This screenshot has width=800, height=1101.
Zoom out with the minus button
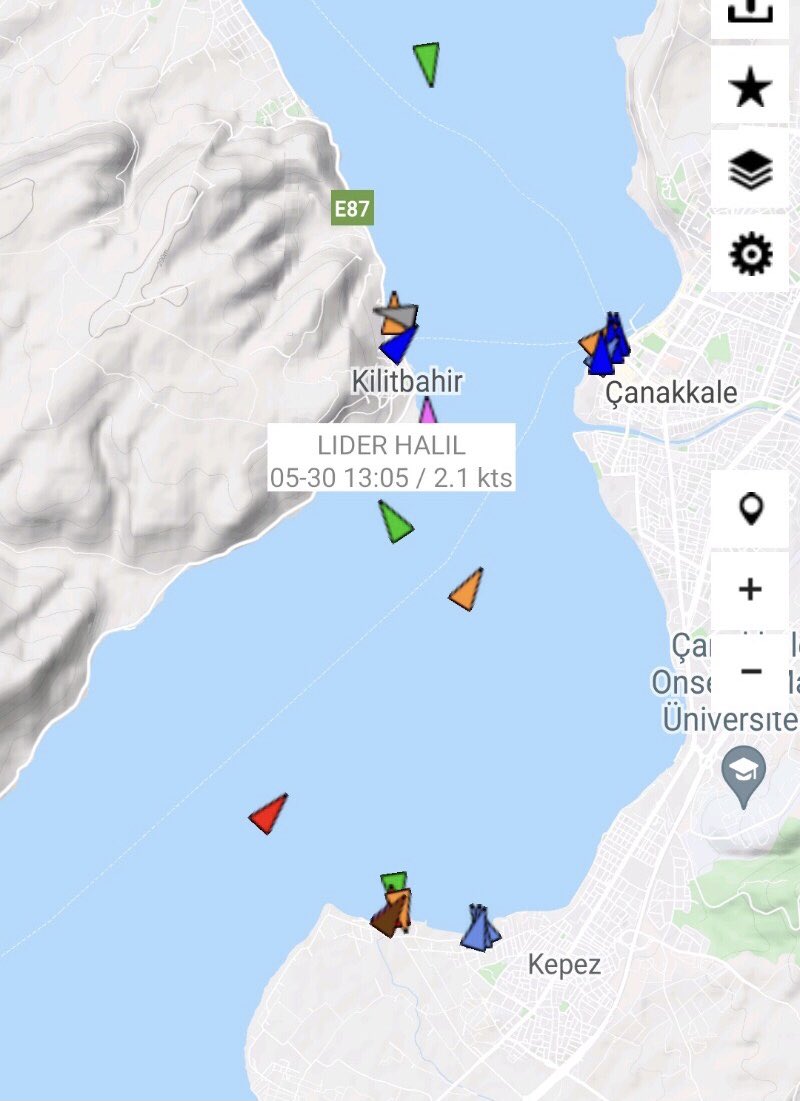(x=750, y=671)
